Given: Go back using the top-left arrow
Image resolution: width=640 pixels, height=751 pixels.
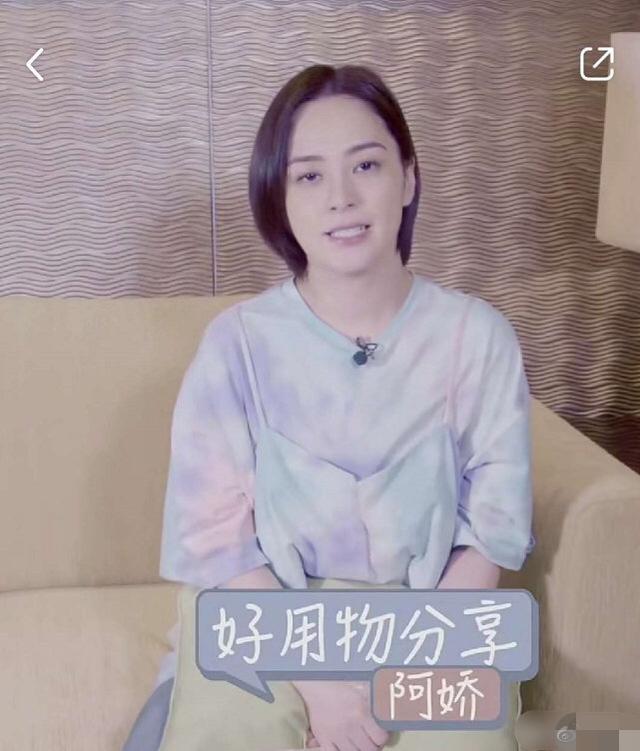Looking at the screenshot, I should 35,65.
